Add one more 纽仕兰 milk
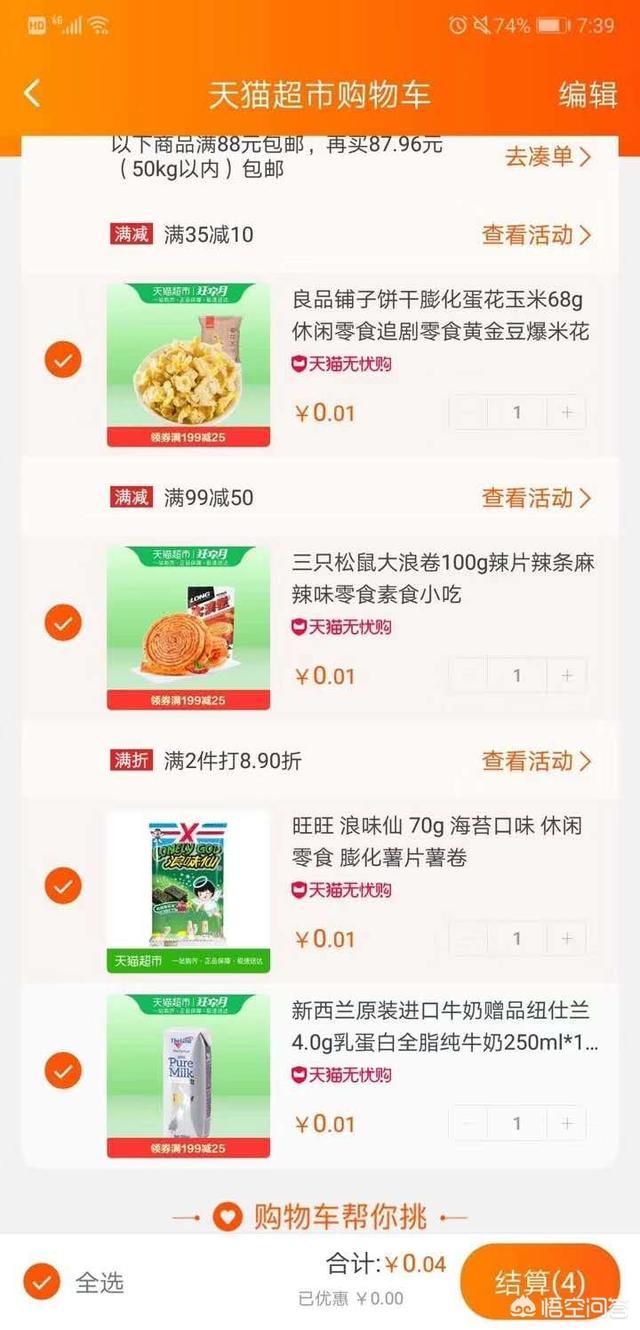The height and width of the screenshot is (1330, 640). pos(567,1124)
